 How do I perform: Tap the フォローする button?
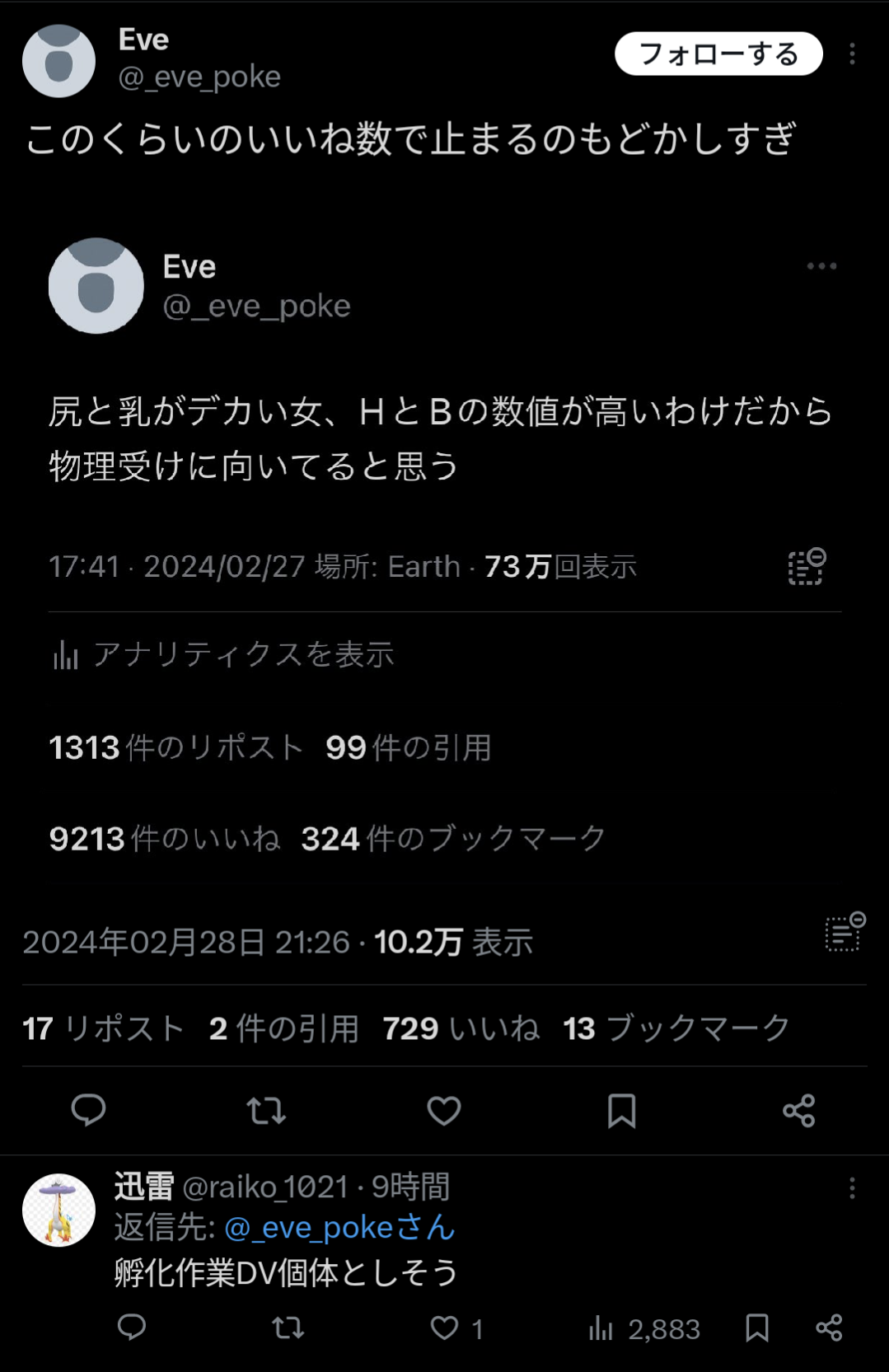pyautogui.click(x=718, y=54)
